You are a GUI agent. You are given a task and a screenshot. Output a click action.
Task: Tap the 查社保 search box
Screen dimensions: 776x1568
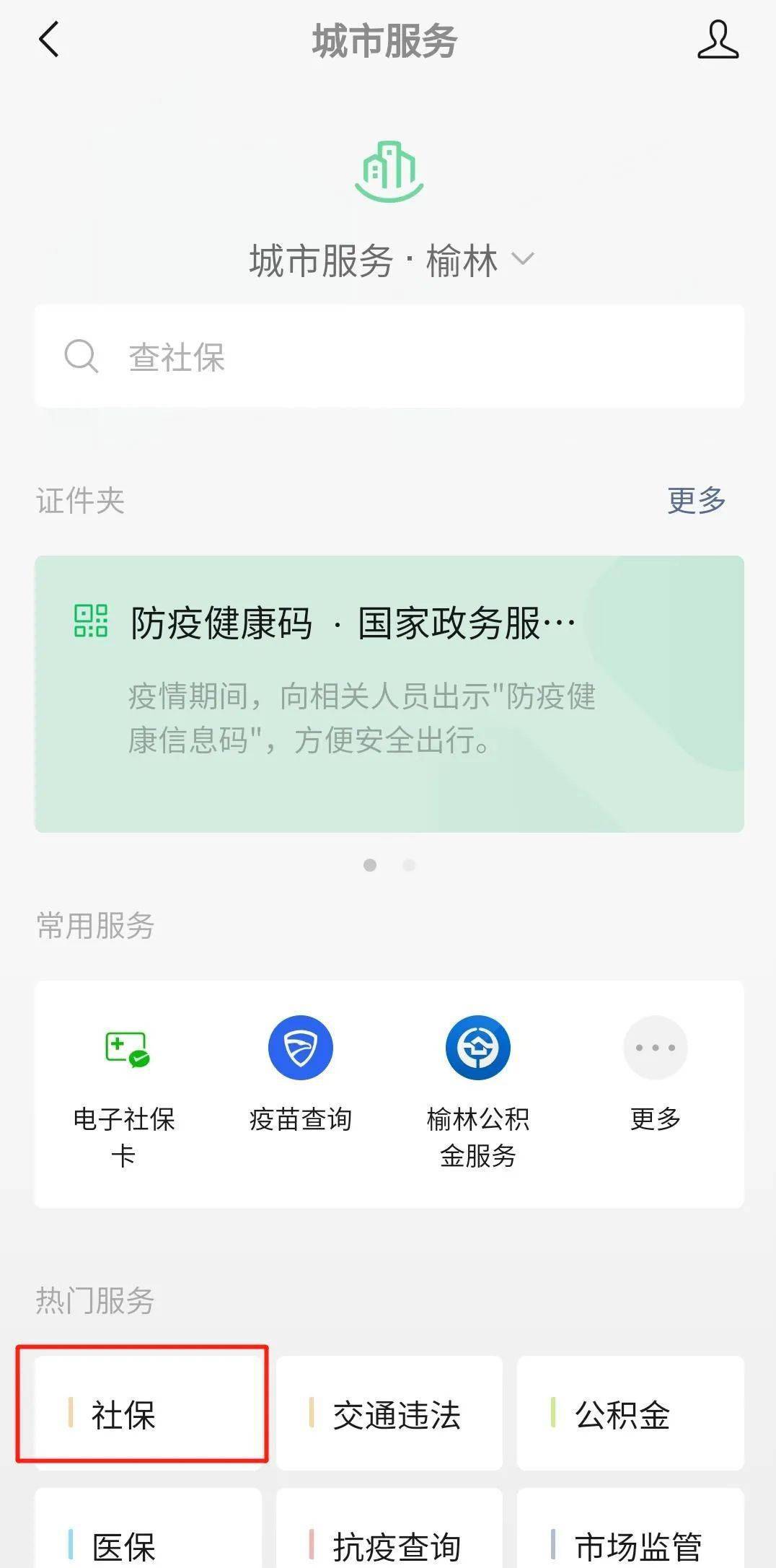tap(389, 356)
